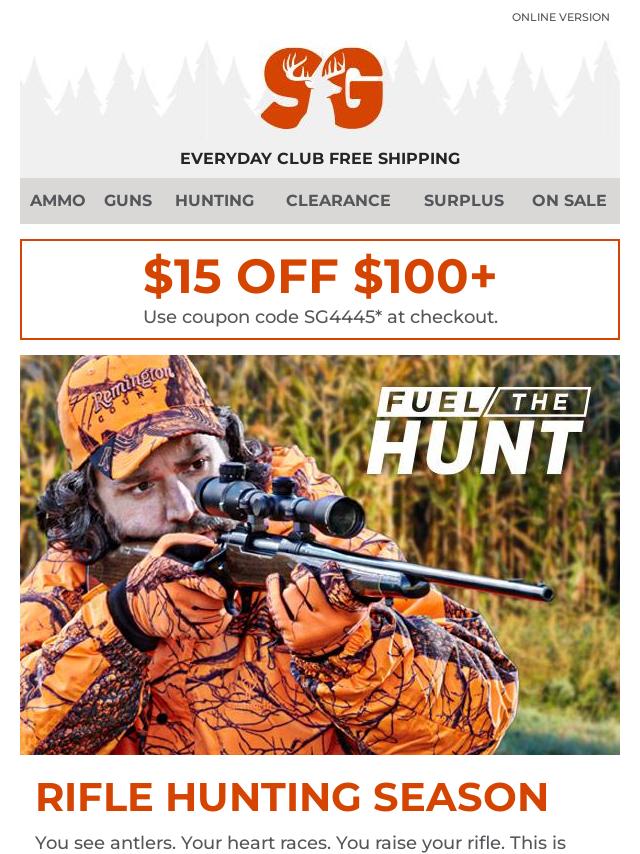The image size is (640, 854).
Task: Select the Hunting category
Action: point(214,201)
